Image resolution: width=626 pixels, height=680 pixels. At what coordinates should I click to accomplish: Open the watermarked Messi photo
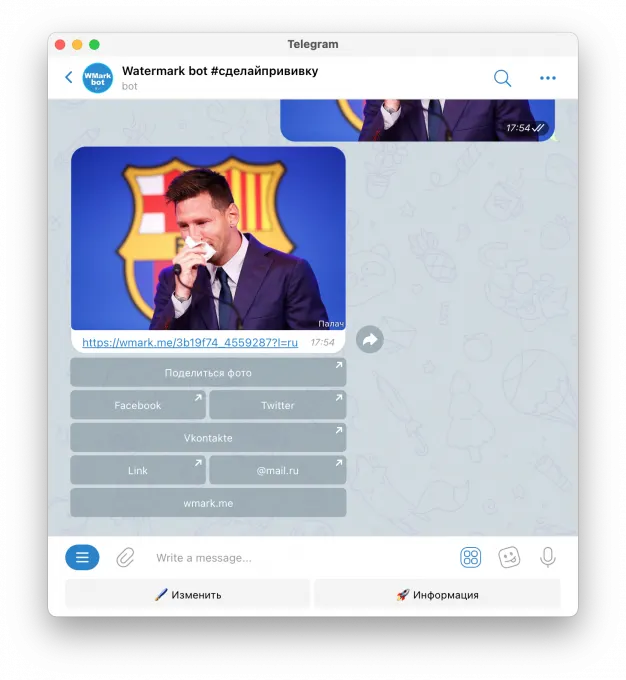208,238
